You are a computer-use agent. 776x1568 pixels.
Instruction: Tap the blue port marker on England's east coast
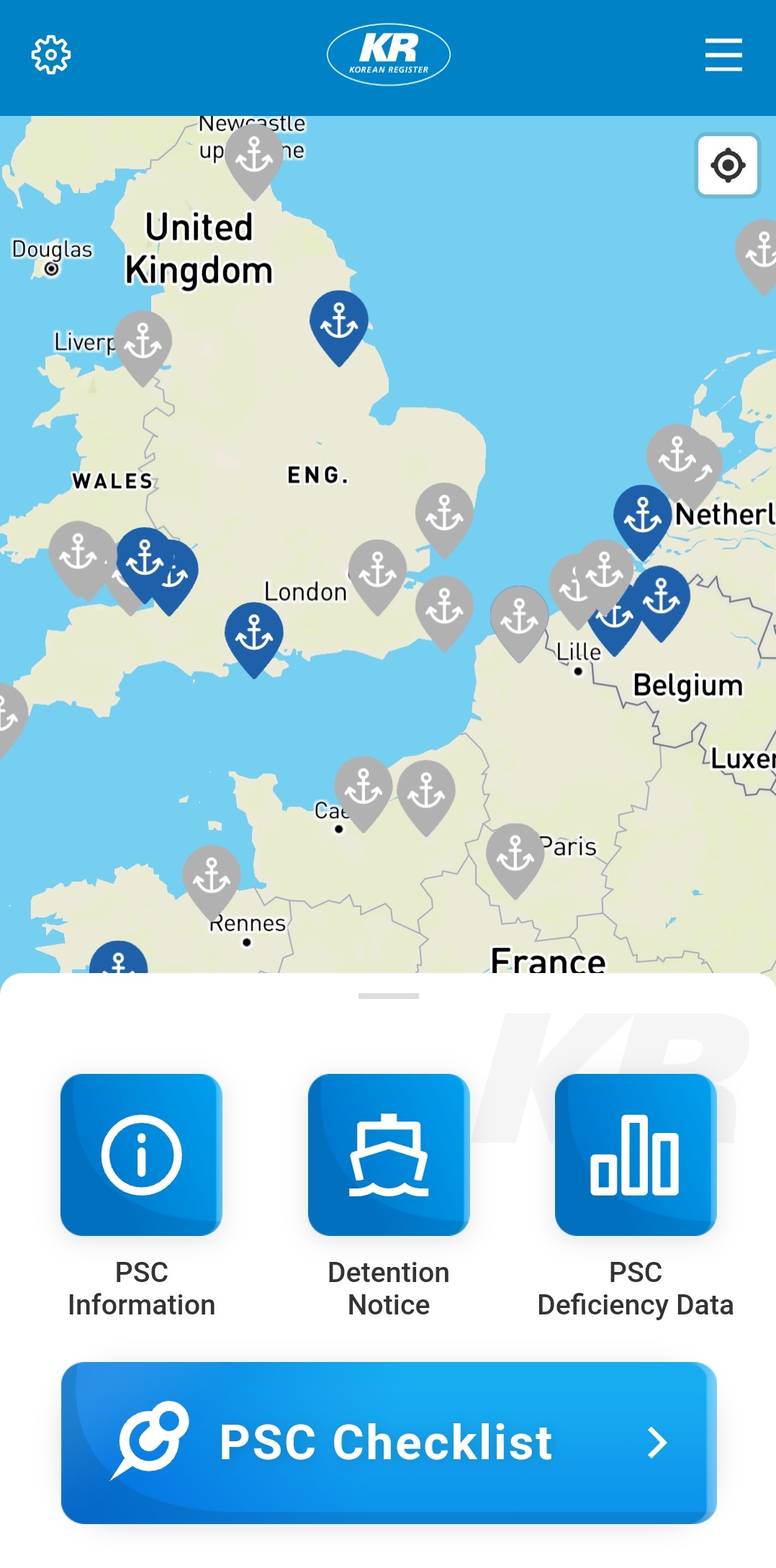pyautogui.click(x=339, y=321)
